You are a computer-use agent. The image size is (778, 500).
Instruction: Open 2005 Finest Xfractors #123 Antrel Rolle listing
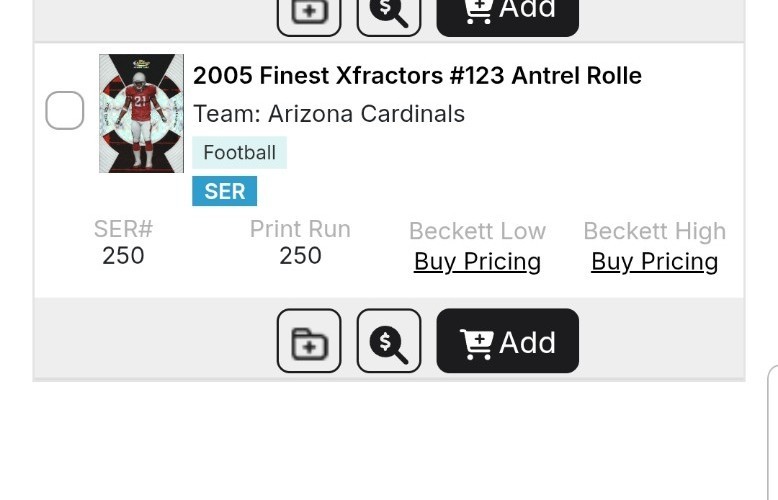[x=417, y=76]
